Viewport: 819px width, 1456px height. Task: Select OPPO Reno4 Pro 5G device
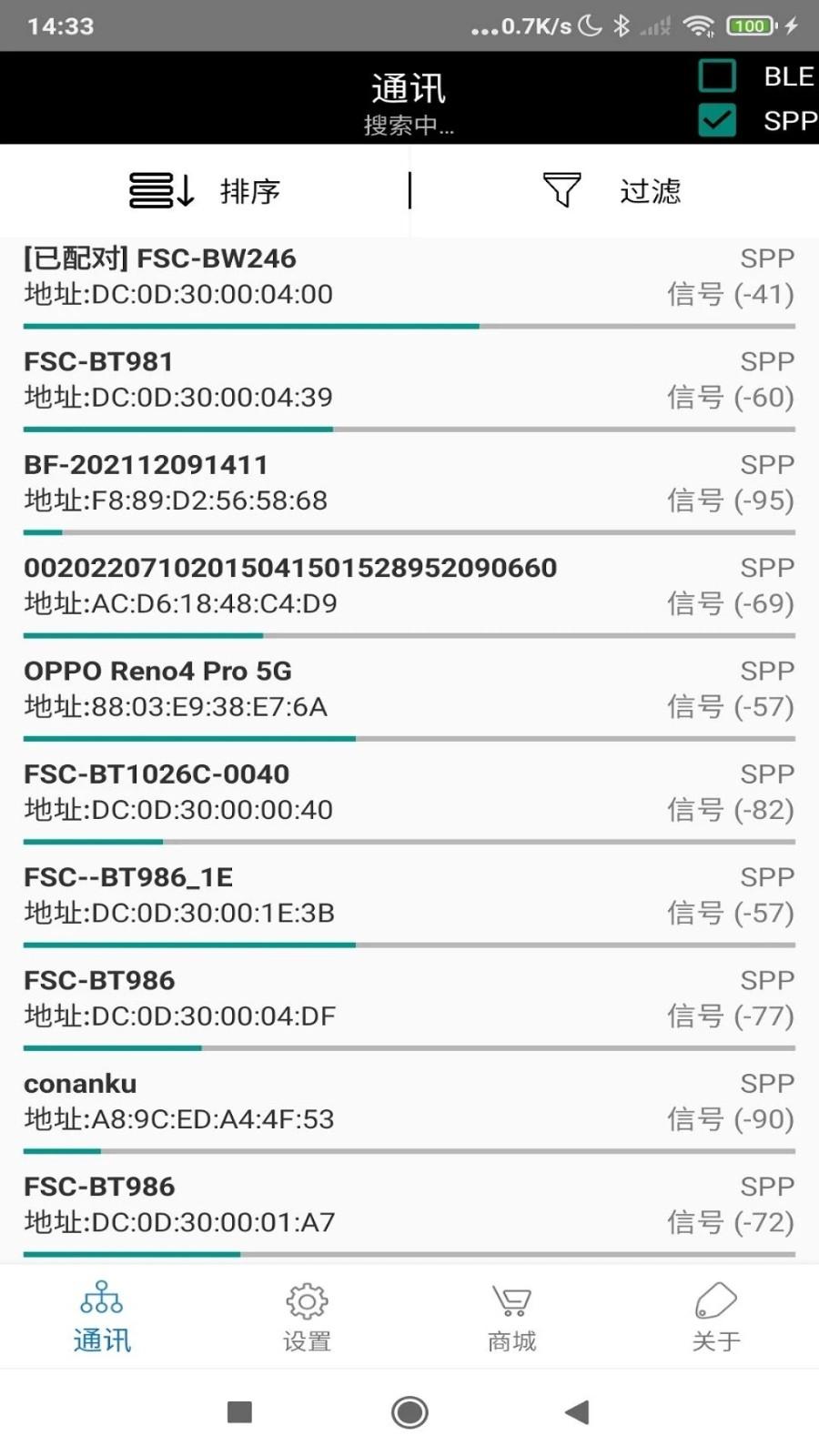coord(409,693)
